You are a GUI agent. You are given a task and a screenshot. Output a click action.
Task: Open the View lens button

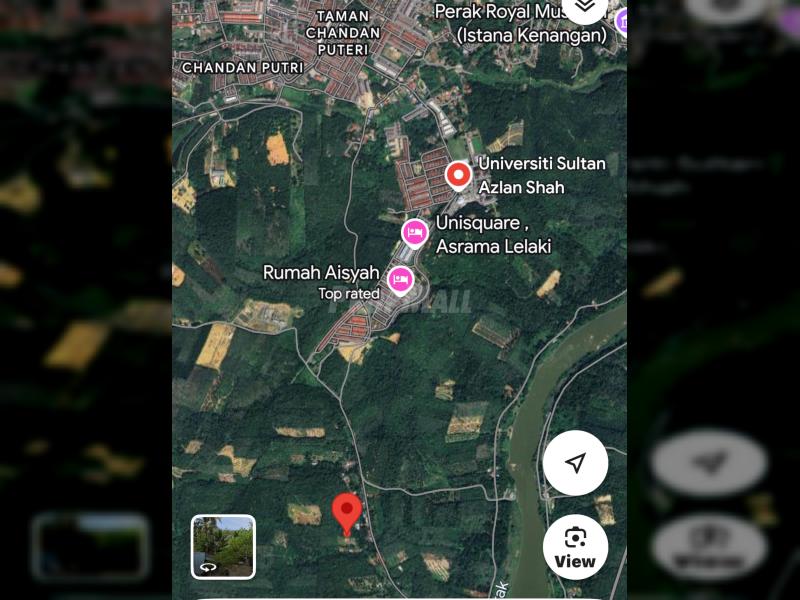pyautogui.click(x=575, y=547)
